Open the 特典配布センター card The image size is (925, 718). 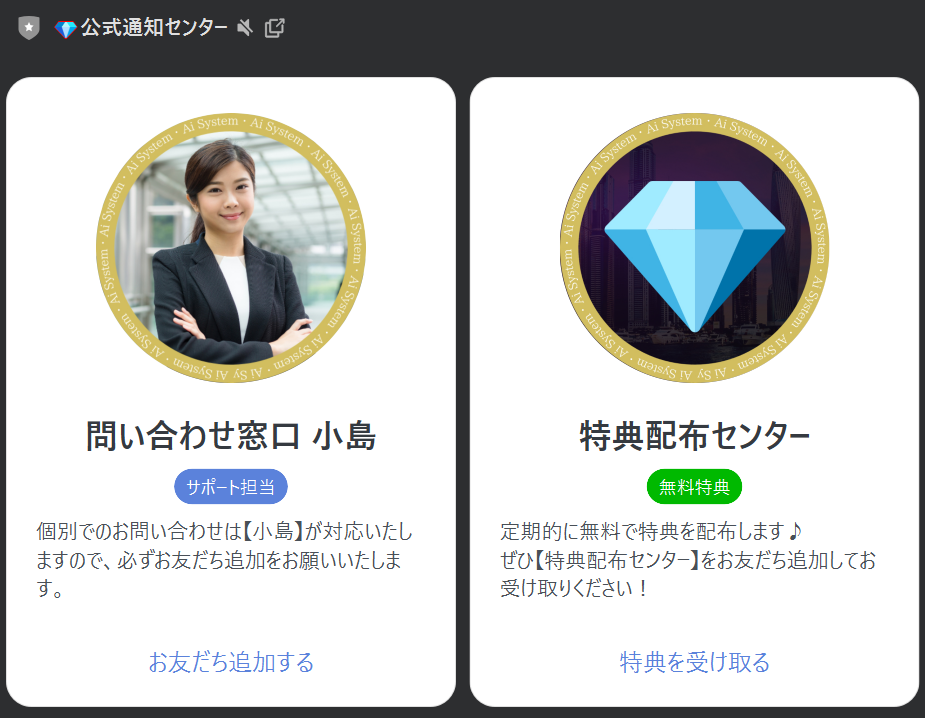pos(694,437)
